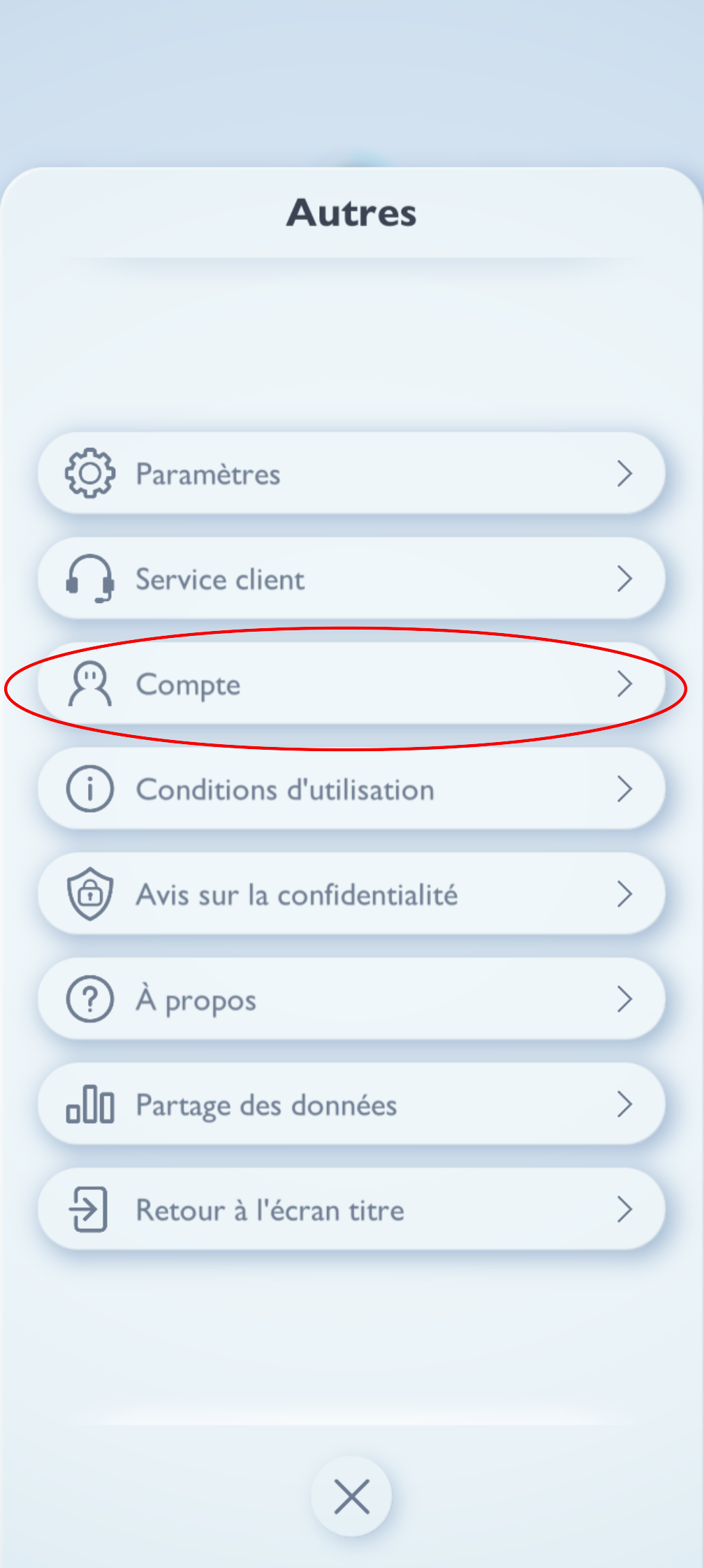Click the info icon beside Conditions d'utilisation
This screenshot has width=704, height=1568.
pos(89,789)
